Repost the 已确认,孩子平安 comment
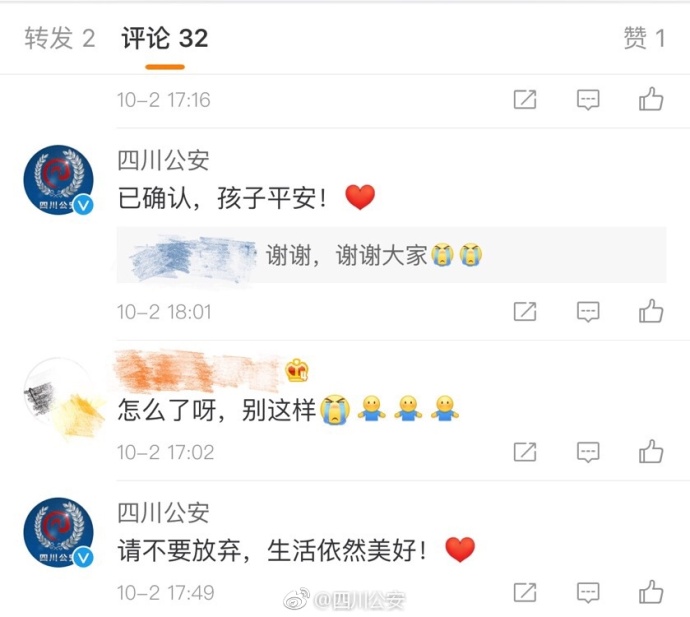This screenshot has width=690, height=617. click(x=525, y=311)
